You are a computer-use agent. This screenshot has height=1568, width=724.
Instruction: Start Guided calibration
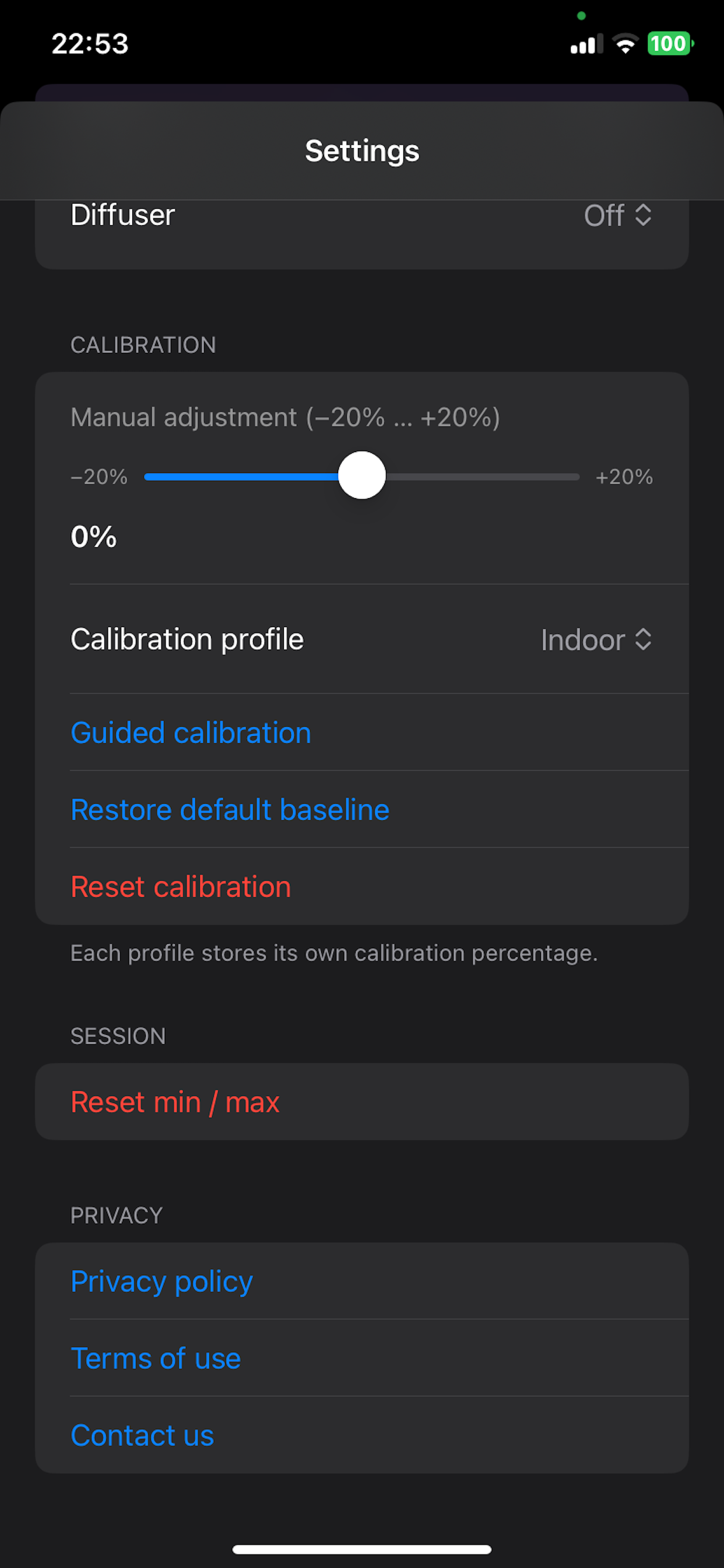point(191,731)
